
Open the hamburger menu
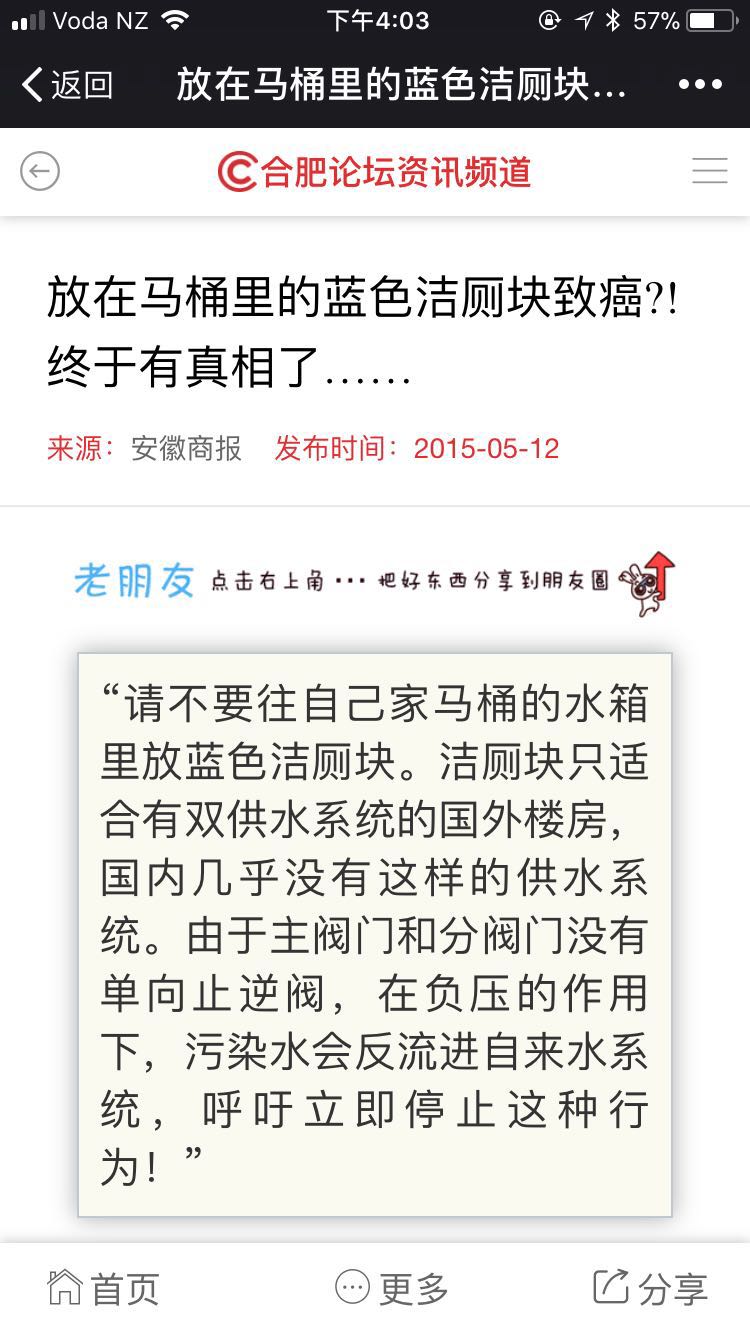709,172
